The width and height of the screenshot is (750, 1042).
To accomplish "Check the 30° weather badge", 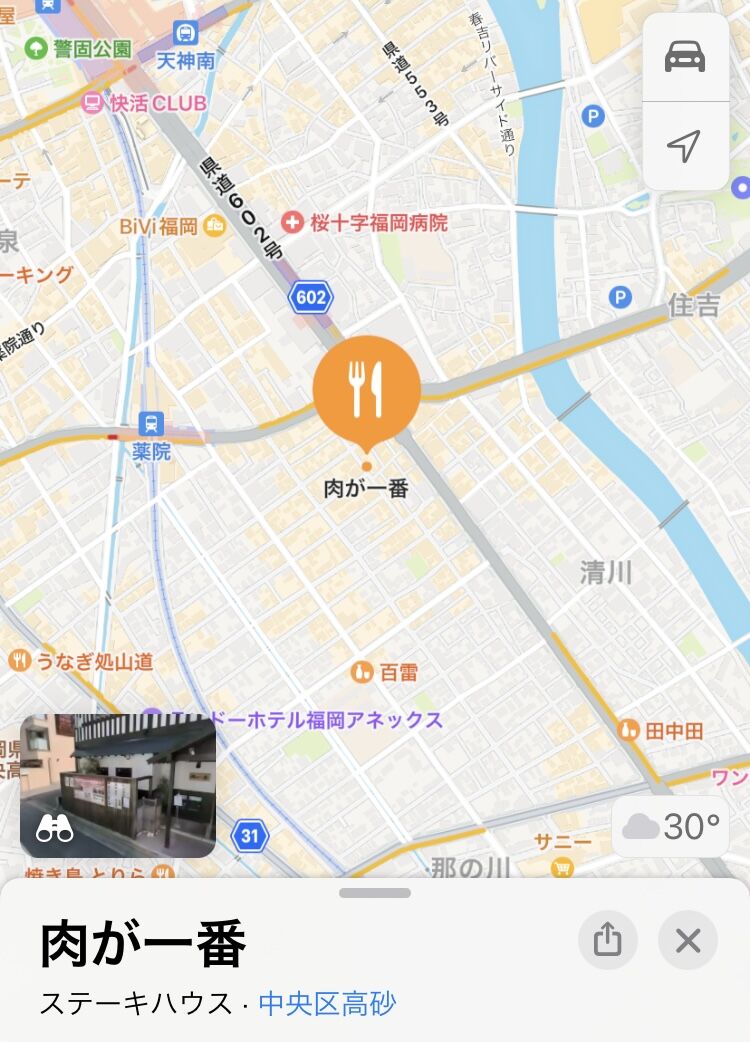I will [671, 827].
